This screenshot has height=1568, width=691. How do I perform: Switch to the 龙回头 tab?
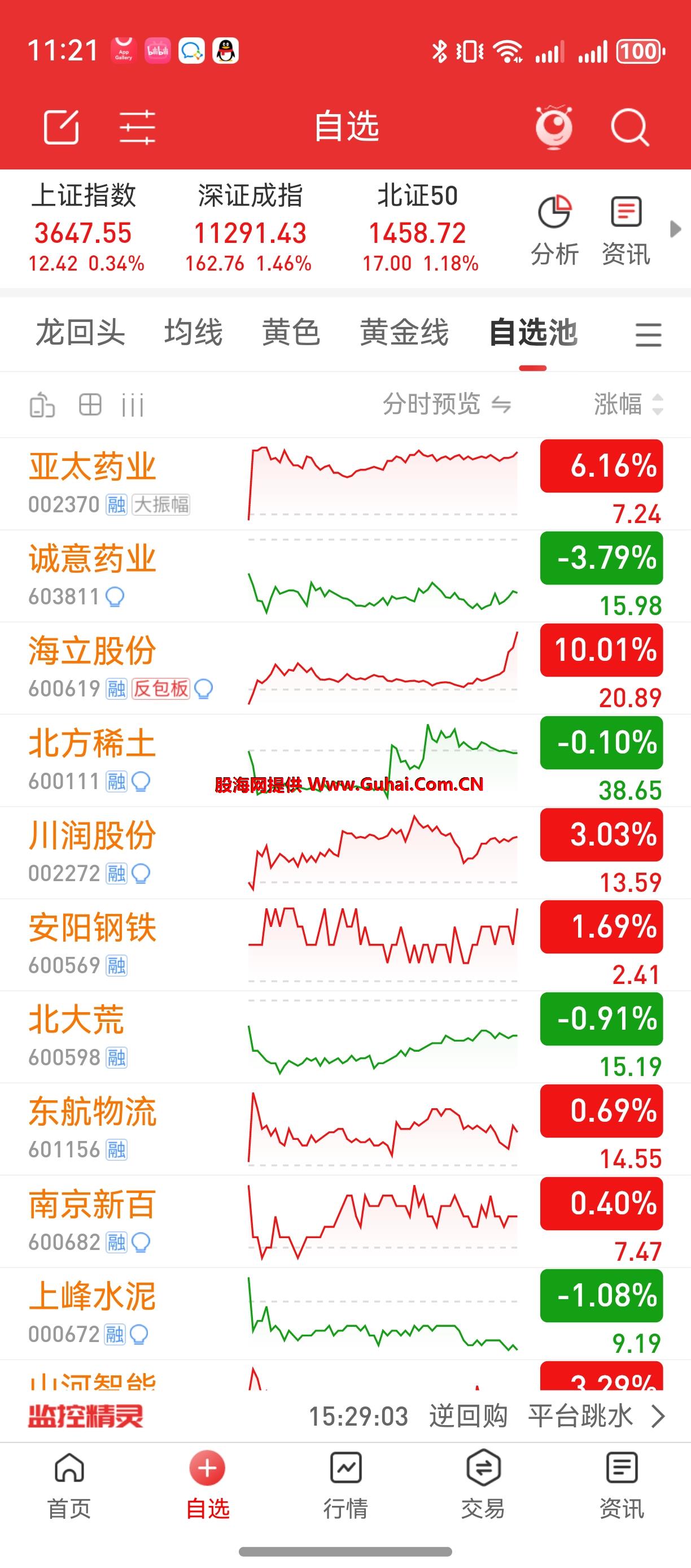pyautogui.click(x=80, y=333)
